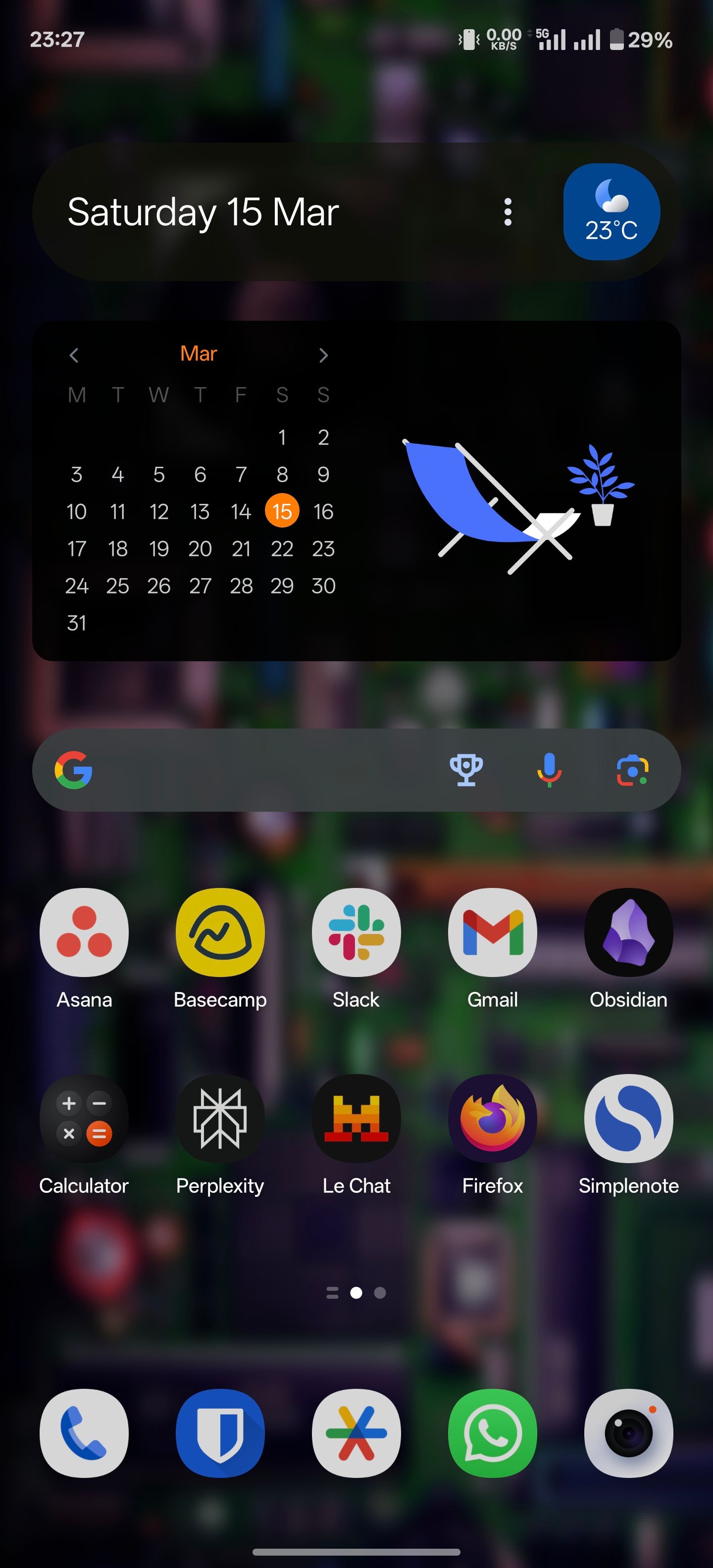
Task: Open Basecamp
Action: tap(220, 932)
